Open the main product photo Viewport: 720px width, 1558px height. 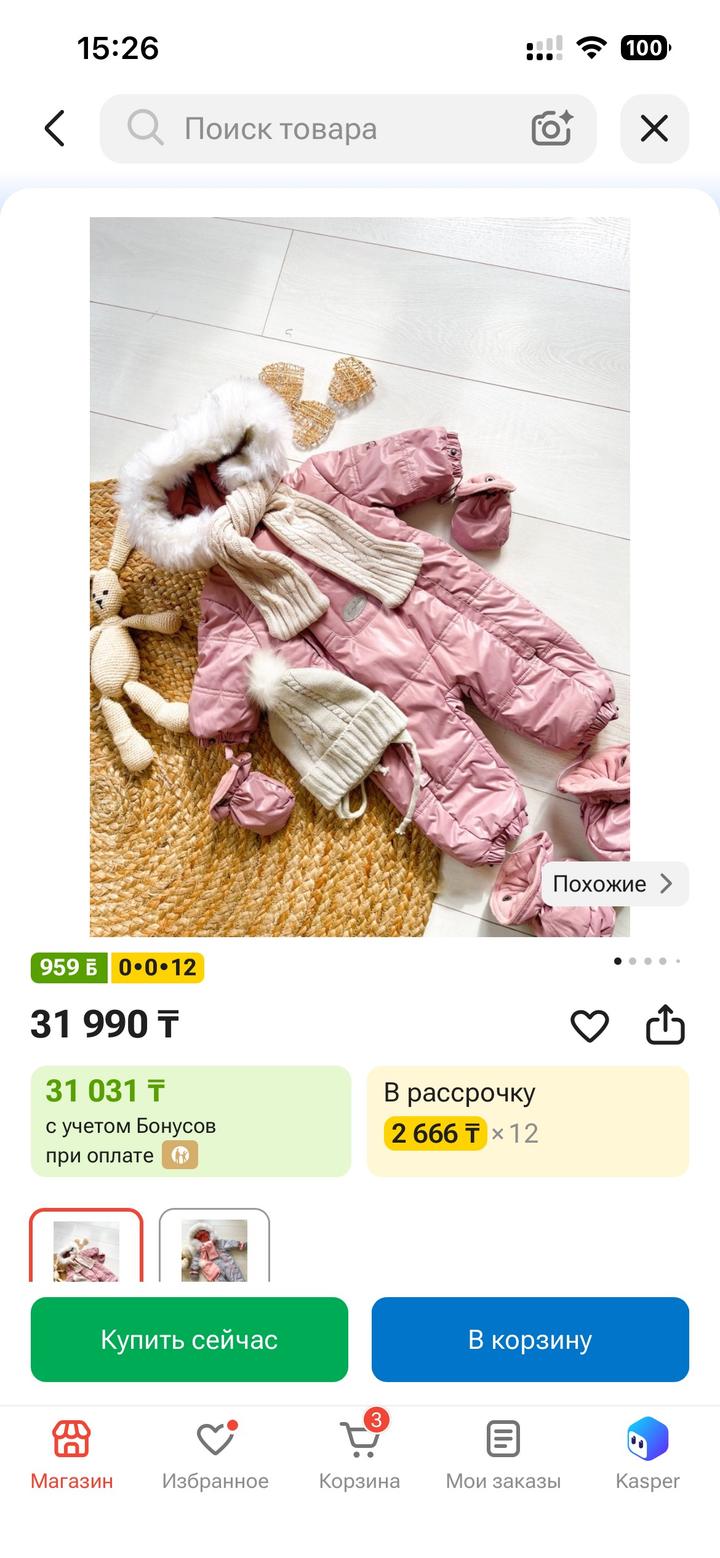click(360, 577)
